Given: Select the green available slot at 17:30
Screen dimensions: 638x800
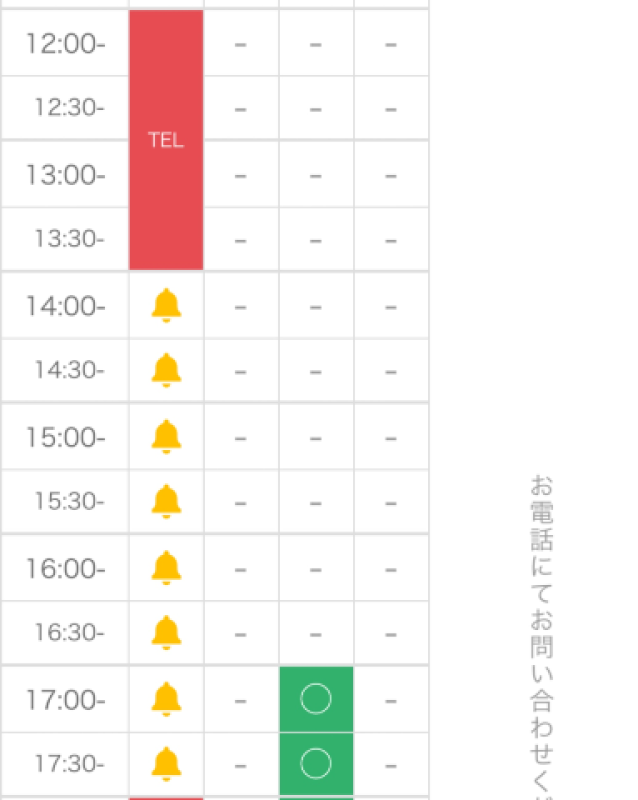Looking at the screenshot, I should pyautogui.click(x=316, y=764).
